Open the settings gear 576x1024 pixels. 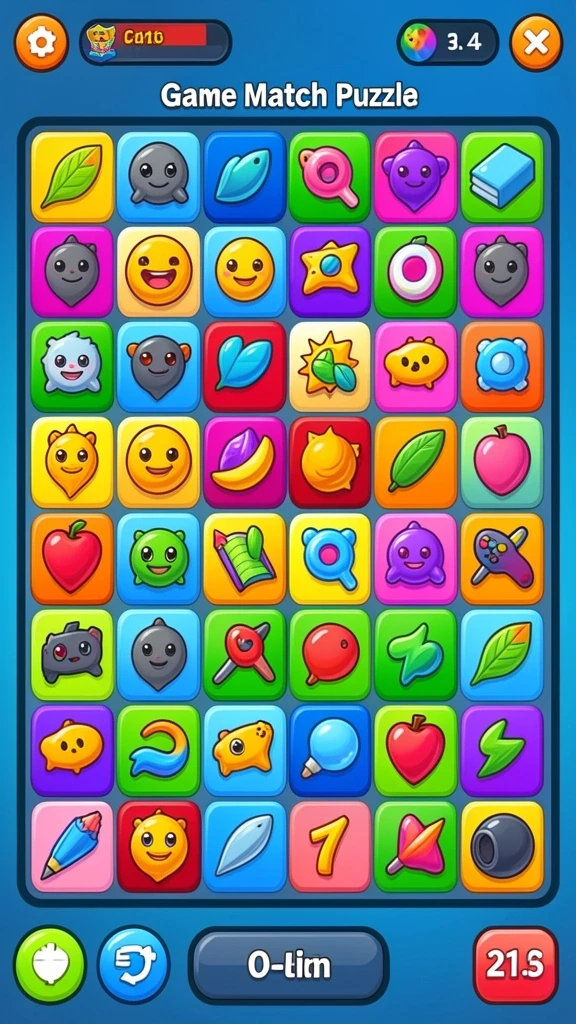coord(41,42)
